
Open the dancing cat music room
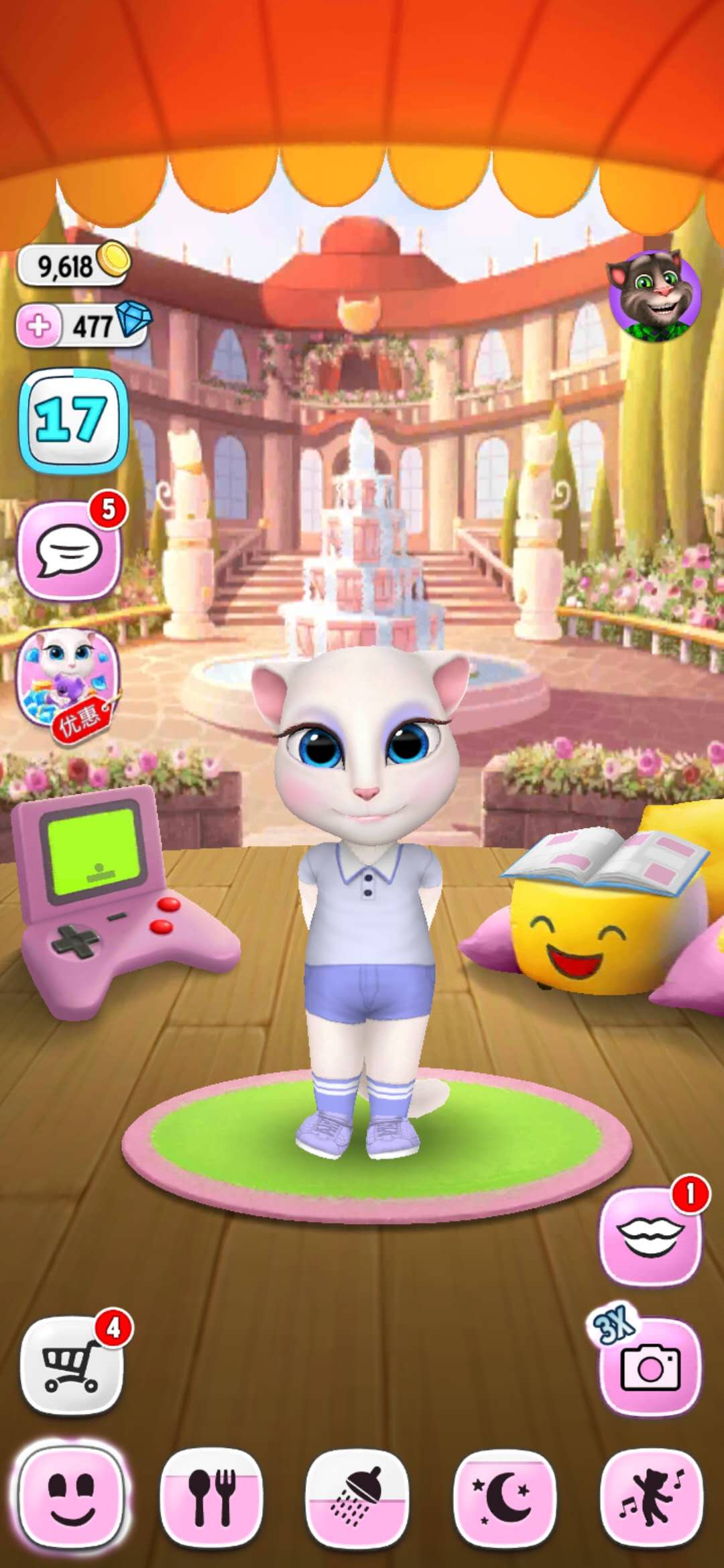651,1497
